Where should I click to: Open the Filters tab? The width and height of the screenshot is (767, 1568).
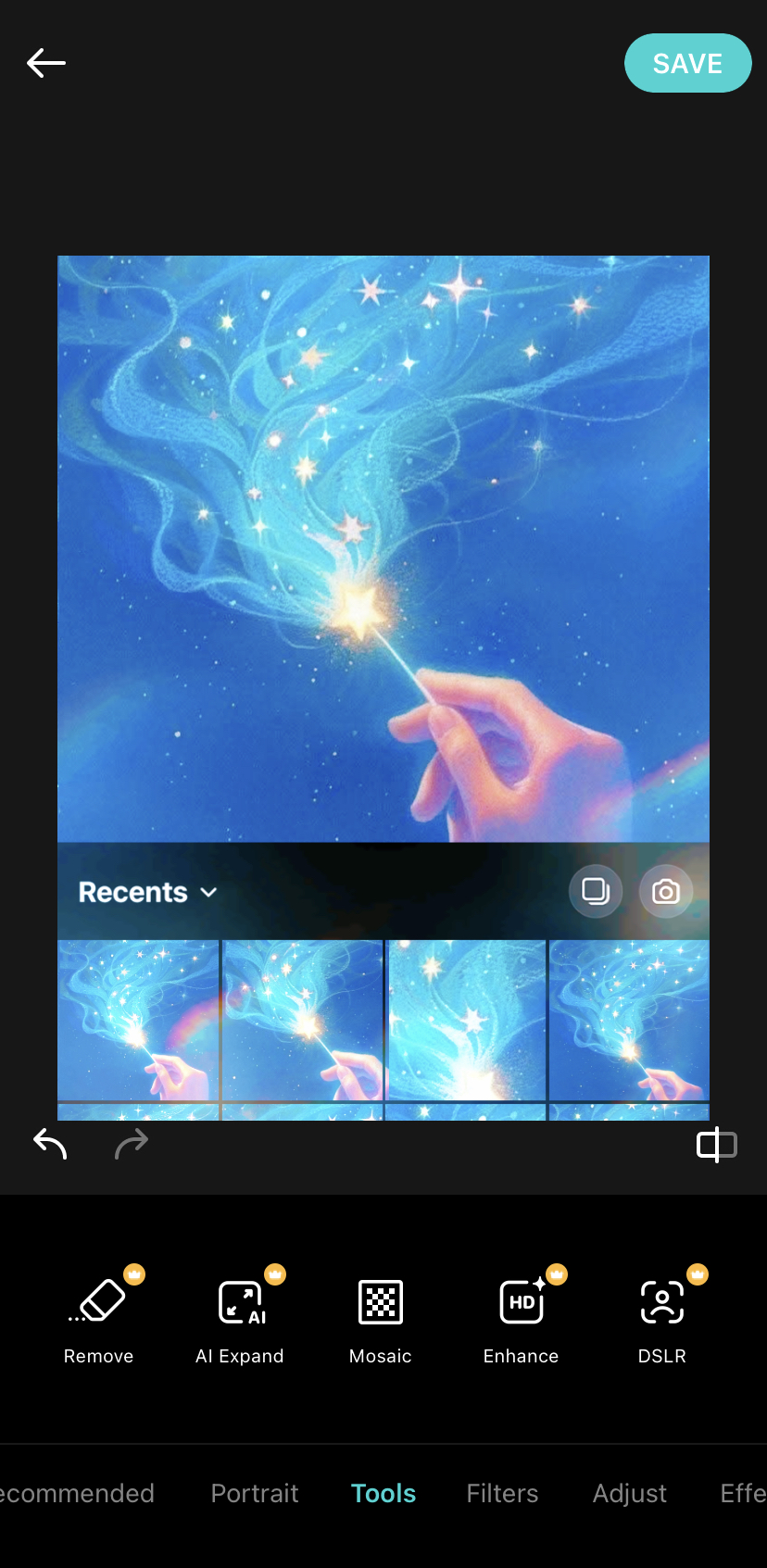tap(502, 1493)
